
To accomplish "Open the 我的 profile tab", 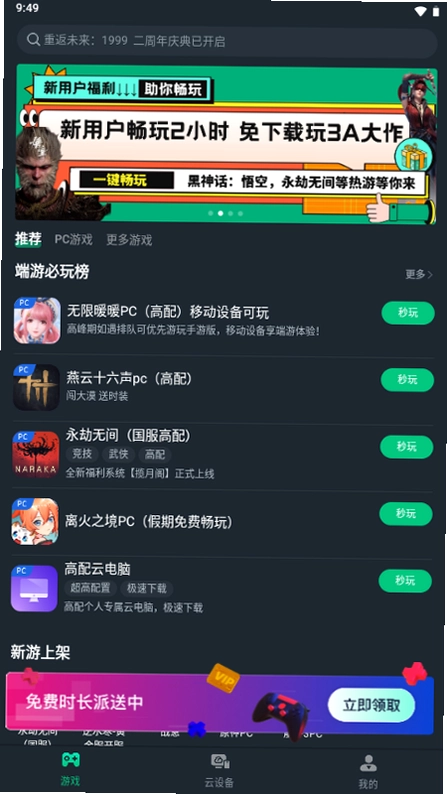I will pyautogui.click(x=368, y=771).
